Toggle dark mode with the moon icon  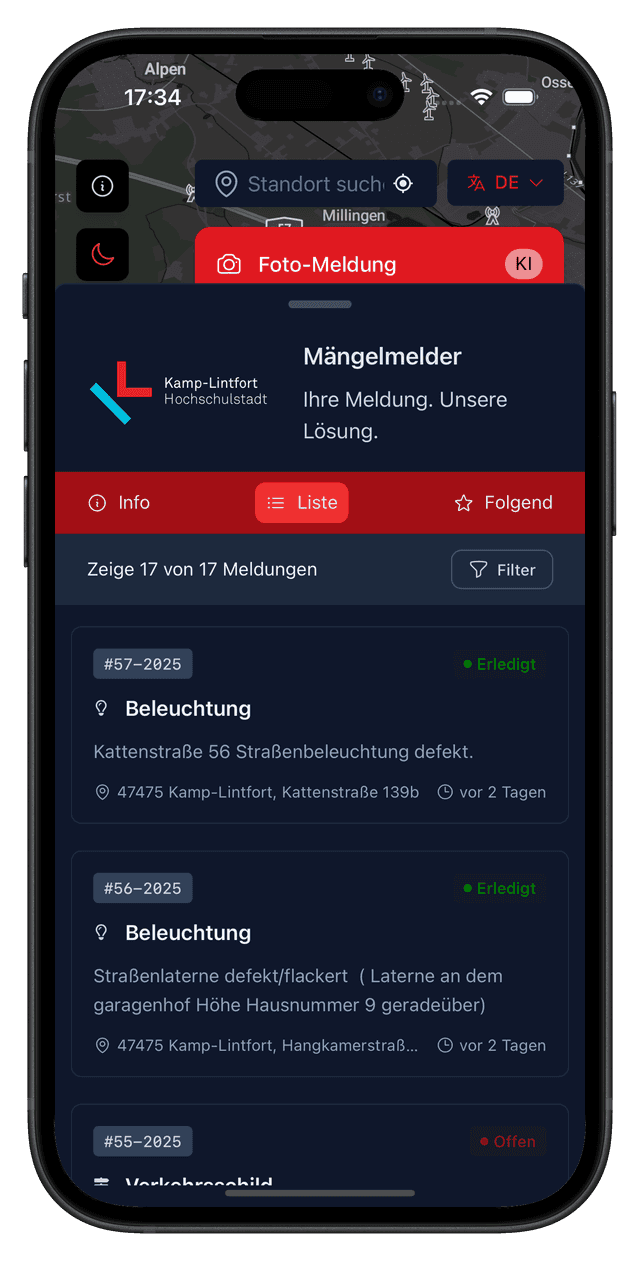[102, 255]
